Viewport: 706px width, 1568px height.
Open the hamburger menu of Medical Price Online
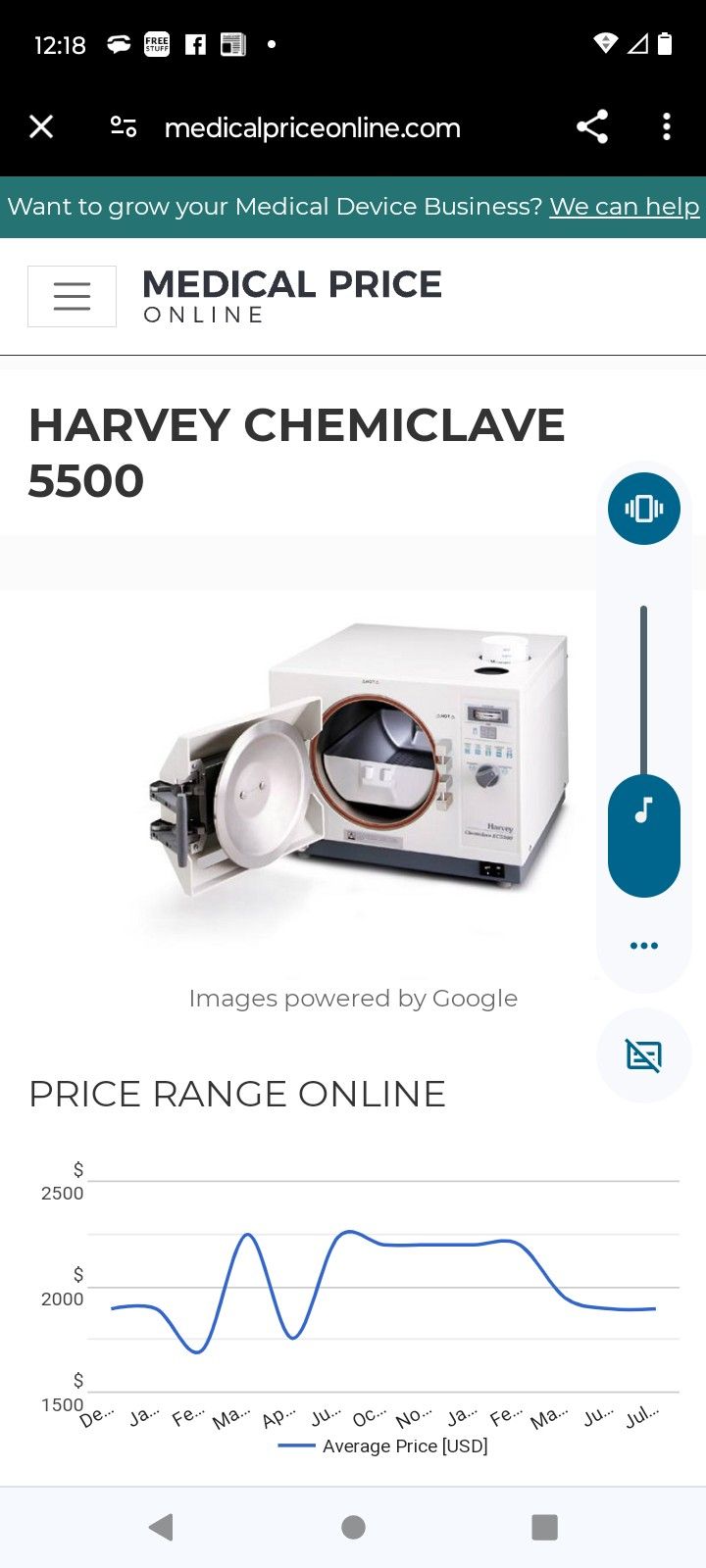pos(72,296)
